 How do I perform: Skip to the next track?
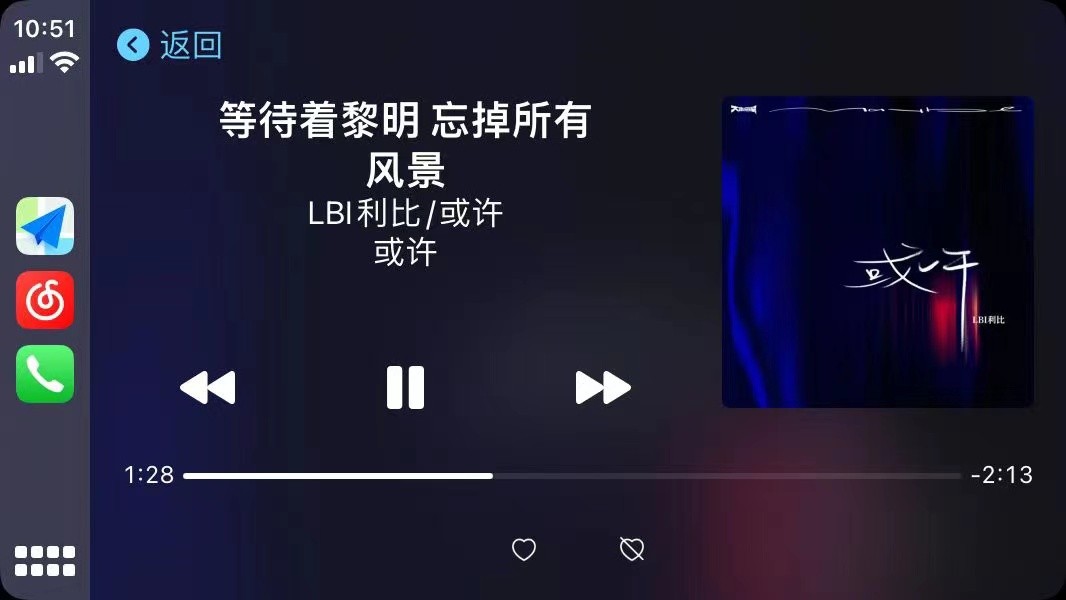point(603,387)
